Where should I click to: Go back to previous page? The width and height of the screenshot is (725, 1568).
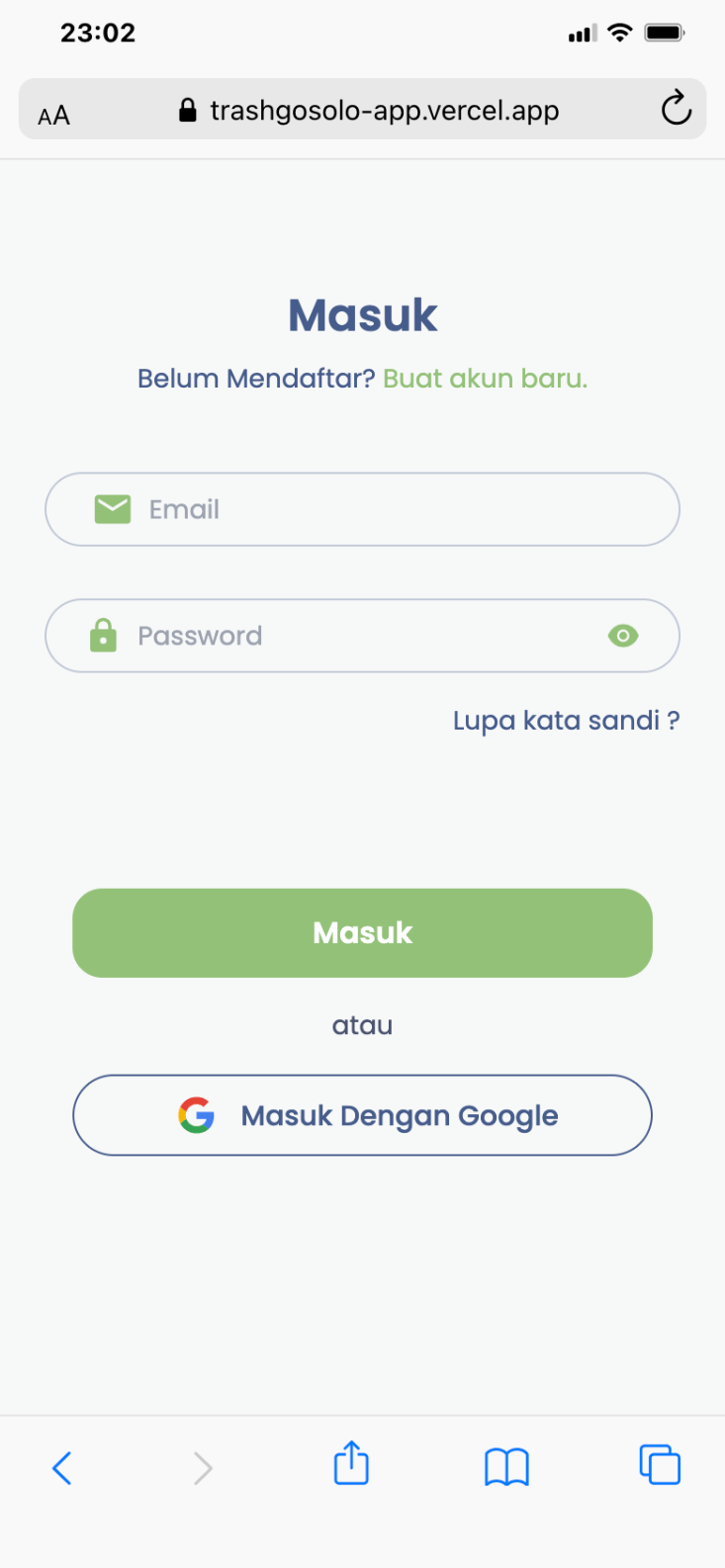point(61,1468)
